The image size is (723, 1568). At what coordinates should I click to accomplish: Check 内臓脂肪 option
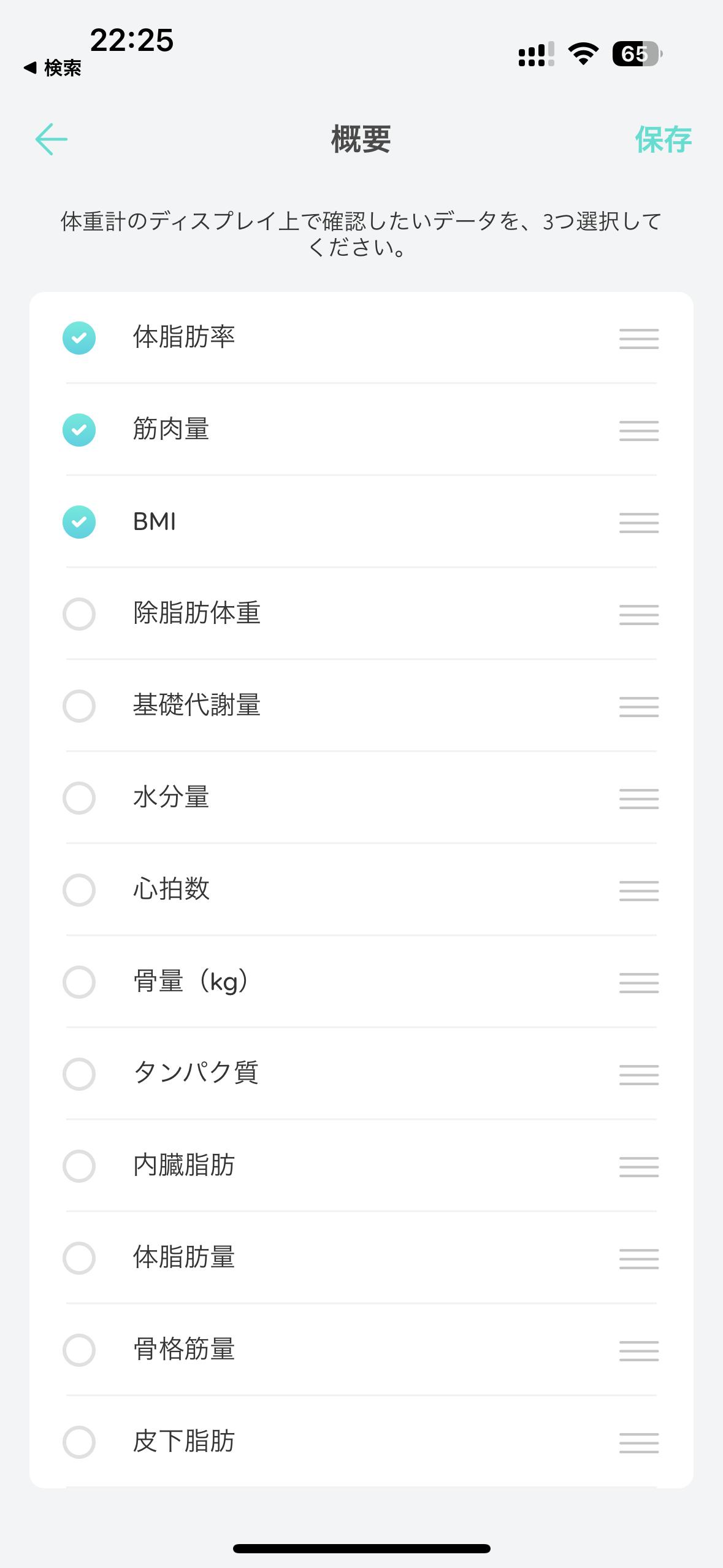point(79,1166)
